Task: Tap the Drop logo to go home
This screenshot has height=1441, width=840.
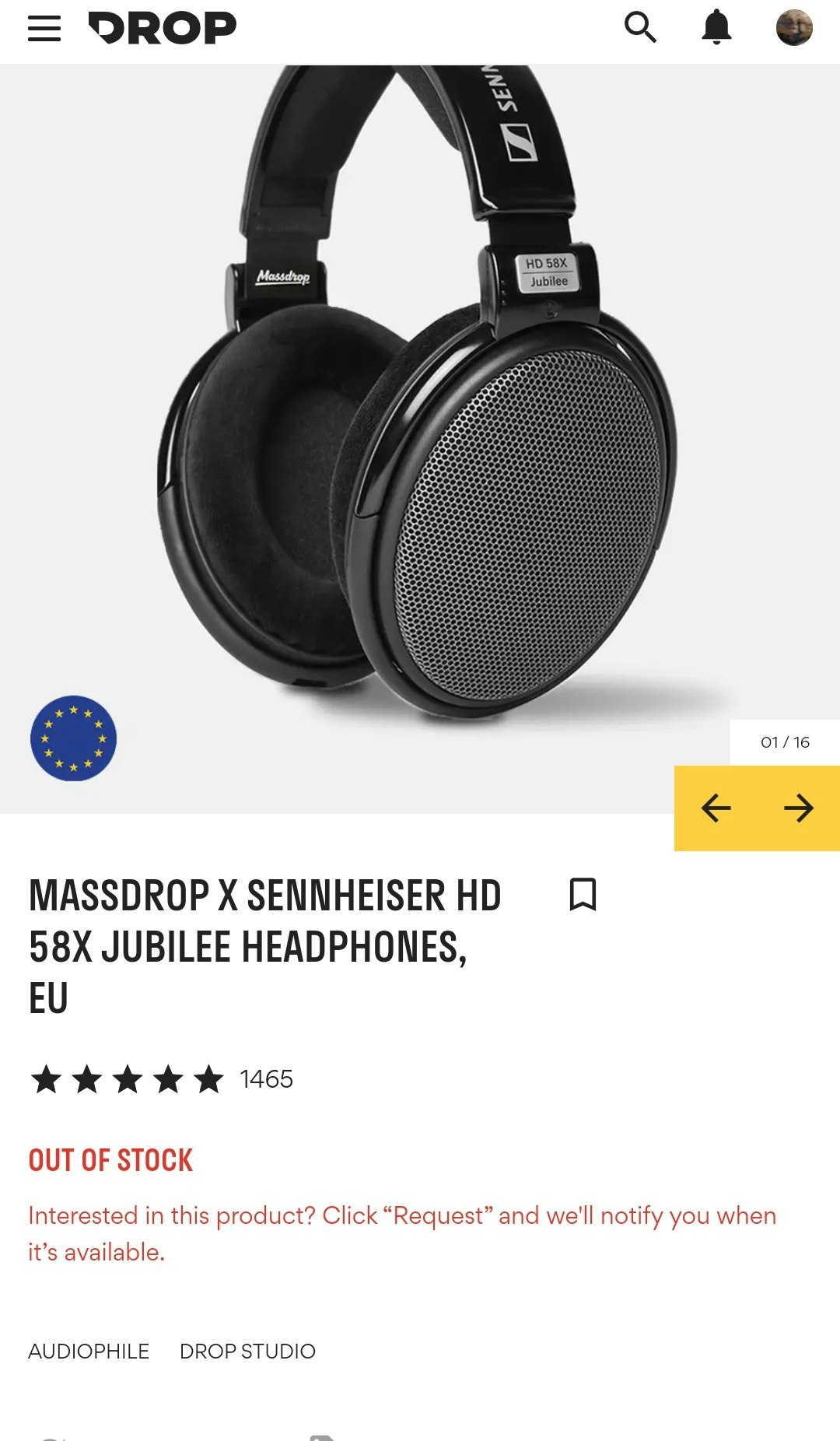Action: coord(163,29)
